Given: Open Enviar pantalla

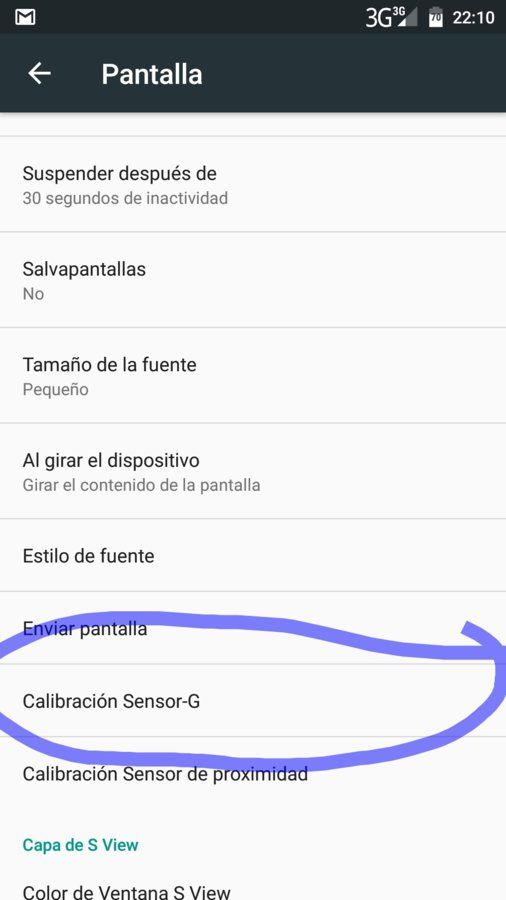Looking at the screenshot, I should click(253, 629).
